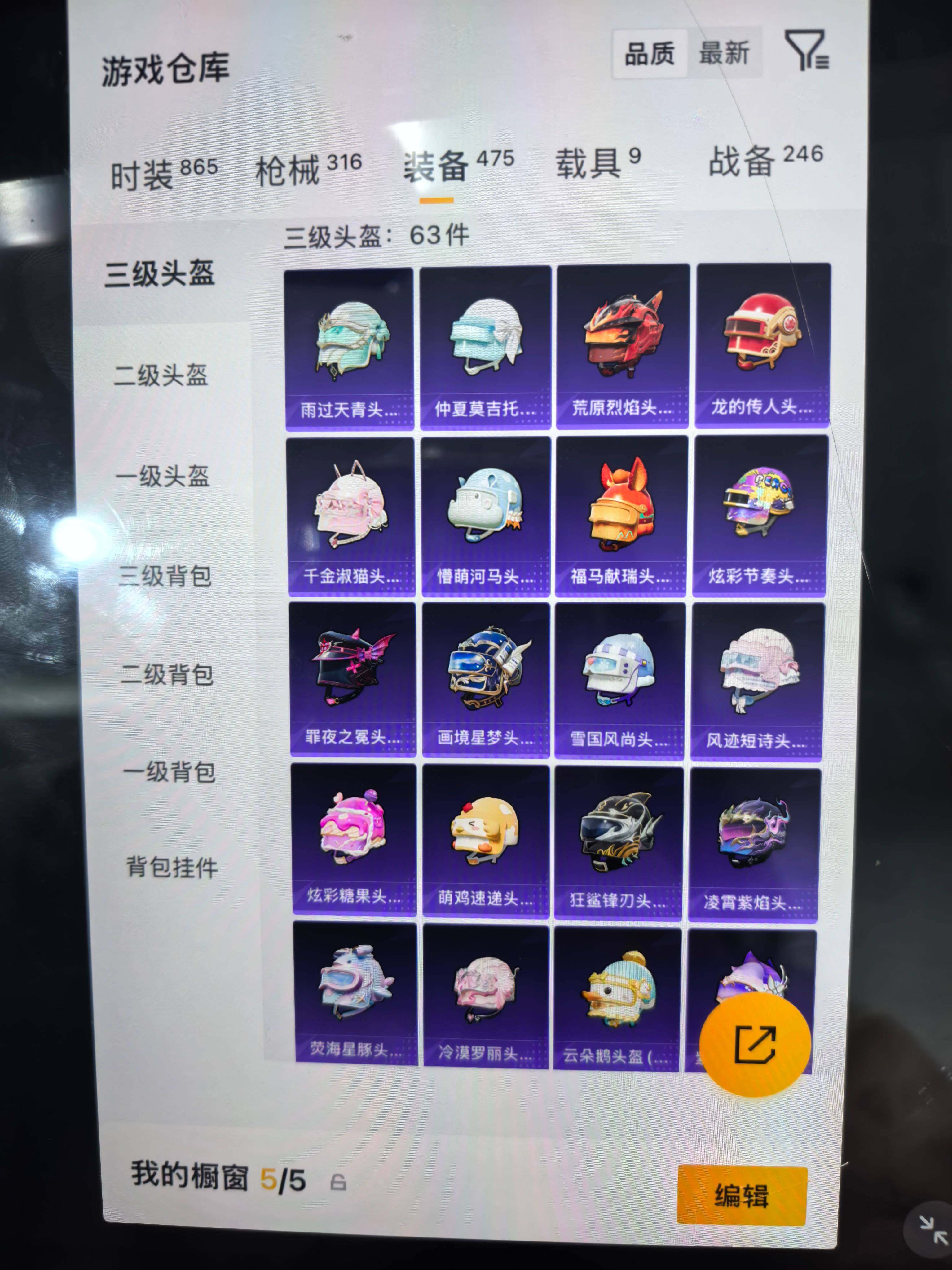Screen dimensions: 952x1270
Task: Switch to the 载具 tab
Action: click(597, 162)
